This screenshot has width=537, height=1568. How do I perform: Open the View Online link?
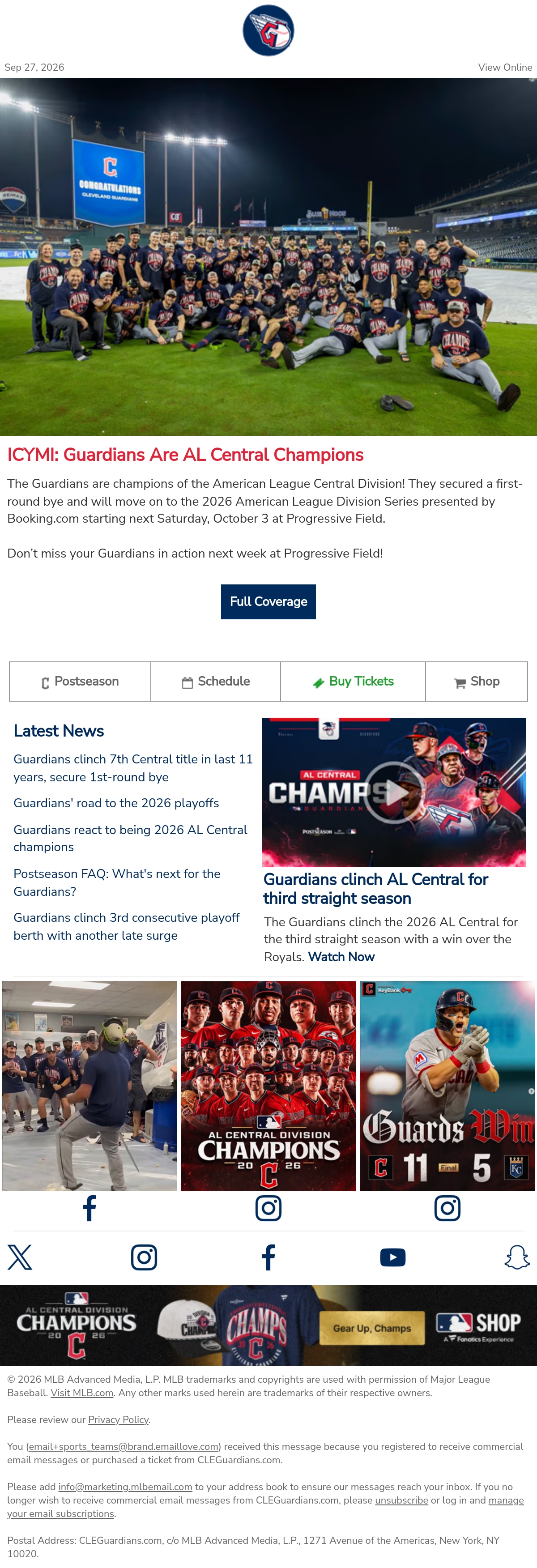coord(505,68)
